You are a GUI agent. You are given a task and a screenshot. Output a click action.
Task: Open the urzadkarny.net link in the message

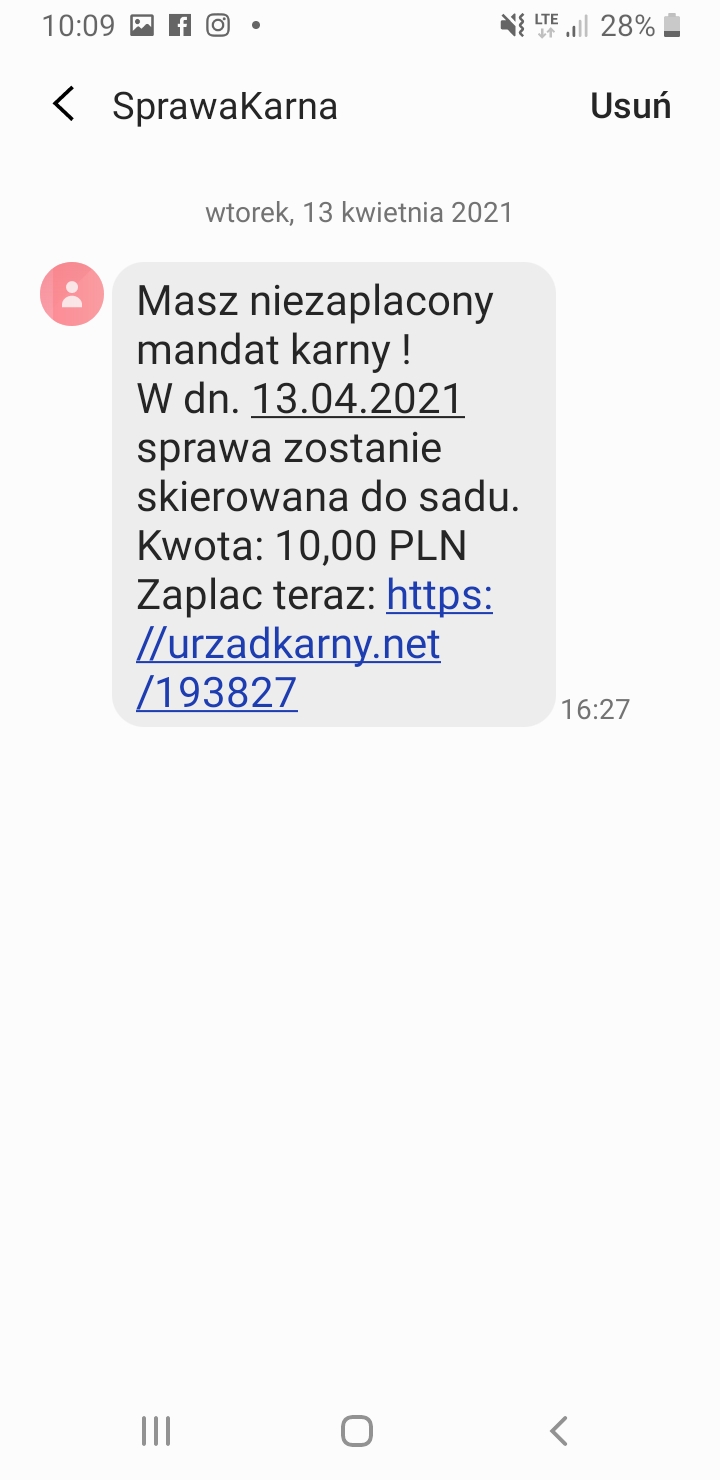(x=315, y=644)
